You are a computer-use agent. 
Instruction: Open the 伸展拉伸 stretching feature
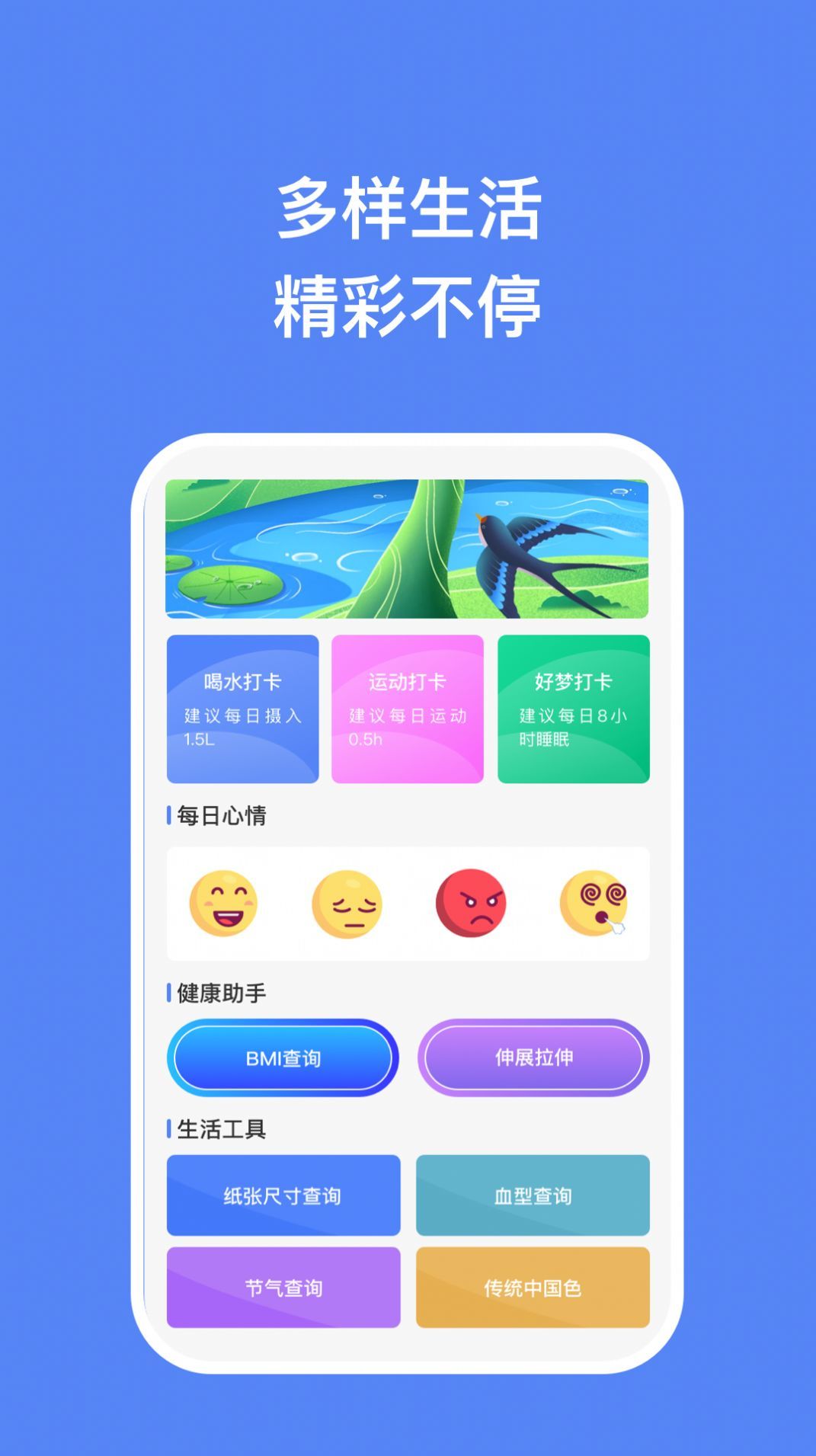pyautogui.click(x=533, y=1058)
